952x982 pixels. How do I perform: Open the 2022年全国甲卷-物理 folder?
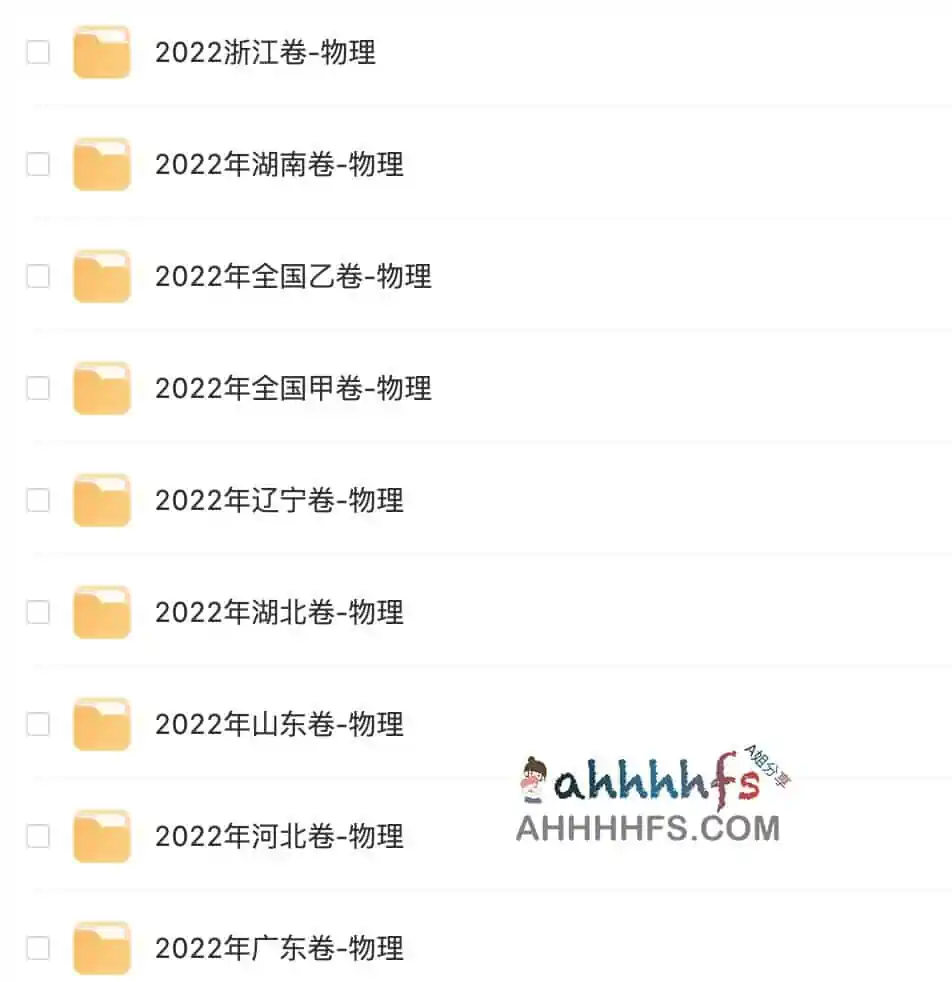293,389
